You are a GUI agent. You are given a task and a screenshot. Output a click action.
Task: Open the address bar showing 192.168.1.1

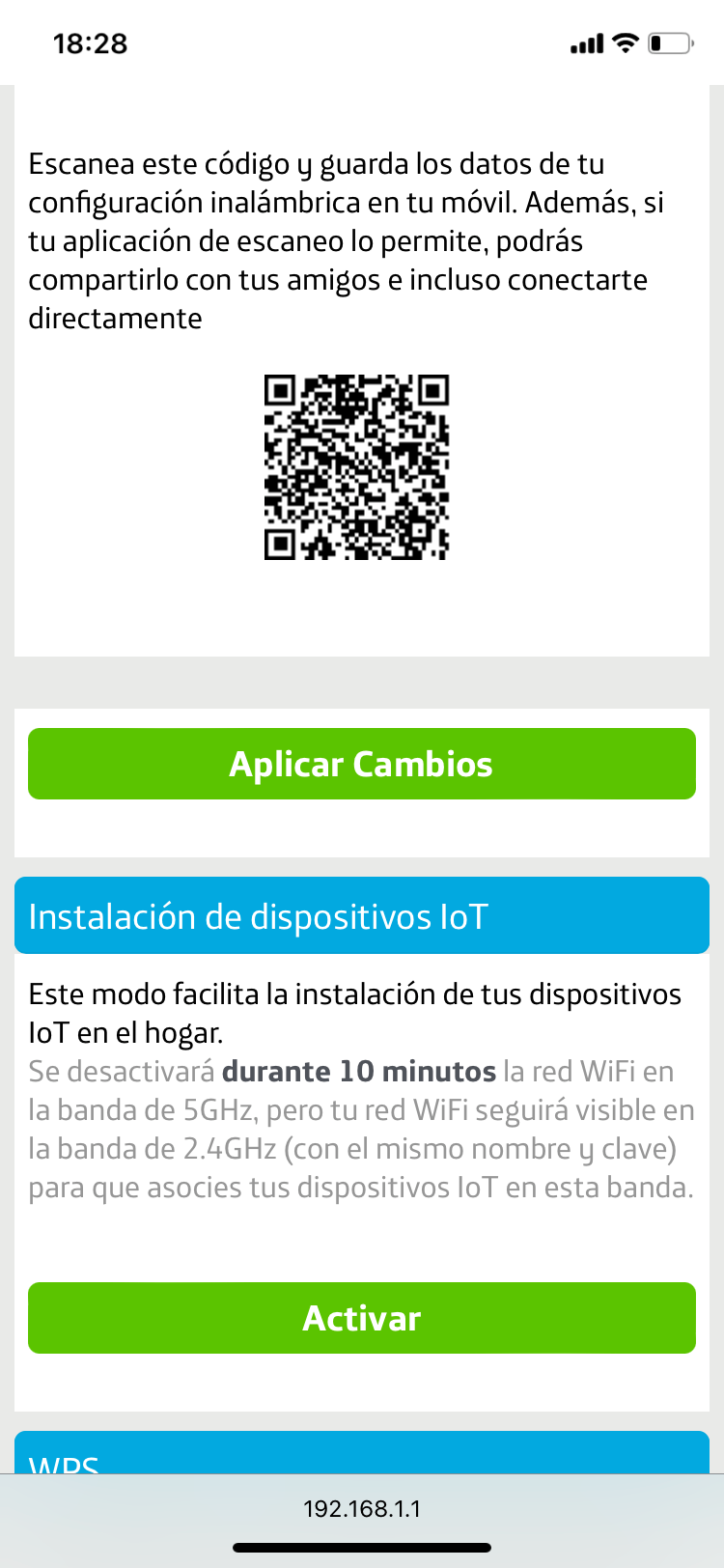(x=361, y=1507)
